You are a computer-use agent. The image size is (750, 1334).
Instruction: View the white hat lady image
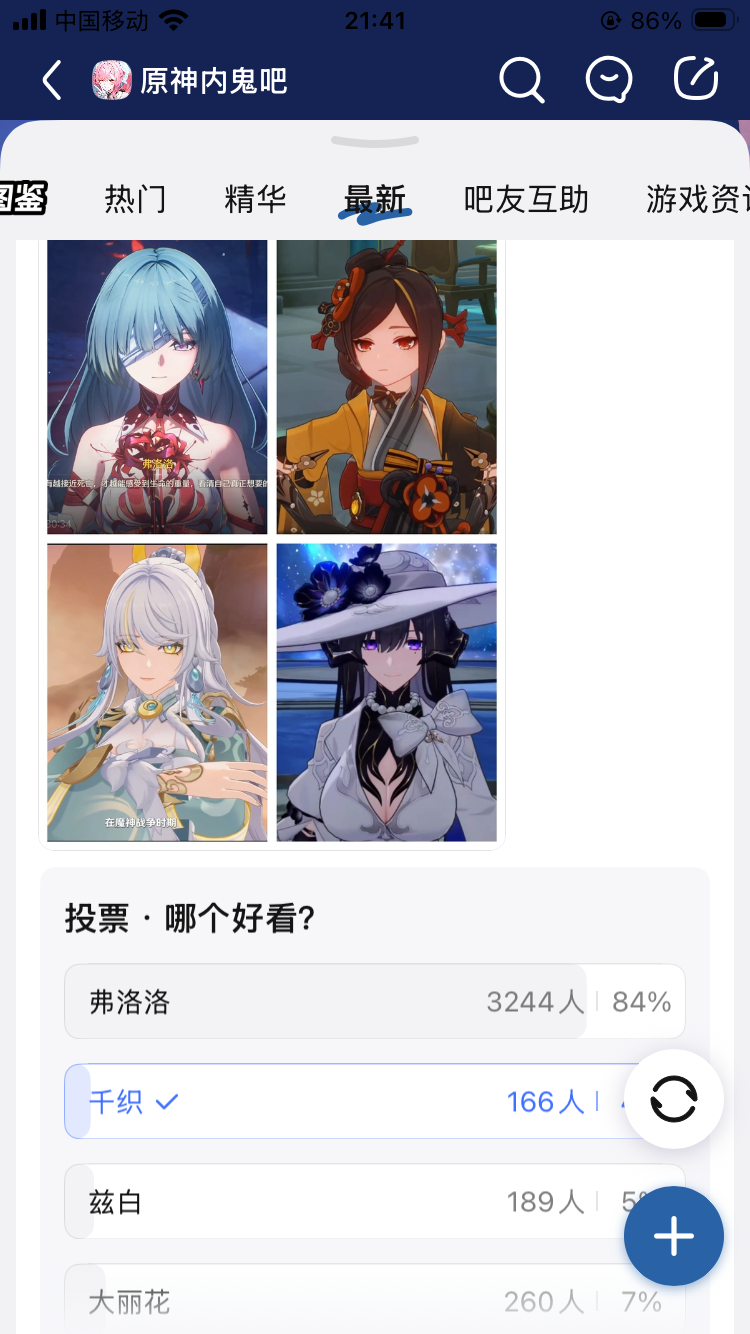pos(387,692)
